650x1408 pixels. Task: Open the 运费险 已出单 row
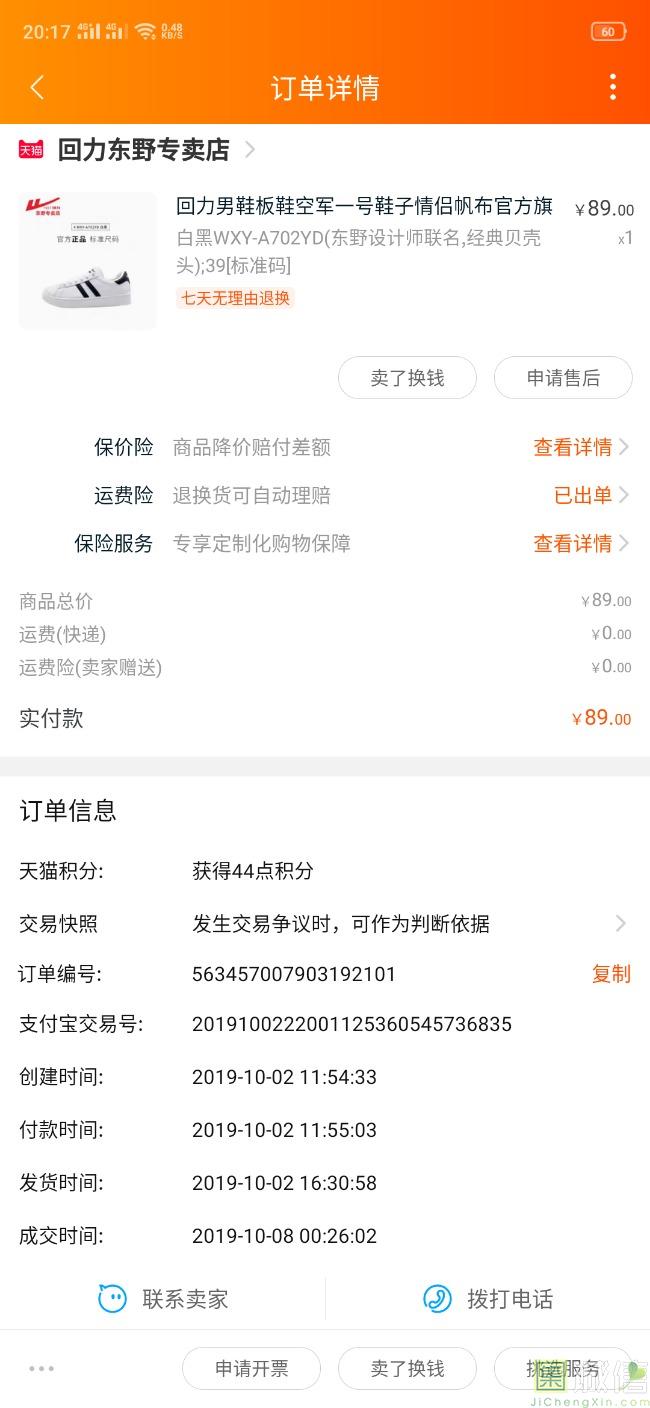coord(590,495)
